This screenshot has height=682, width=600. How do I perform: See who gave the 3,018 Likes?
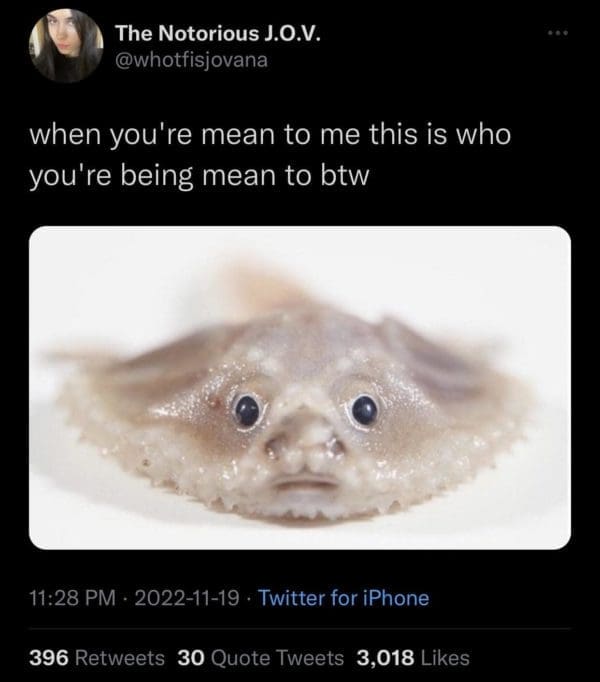(x=411, y=657)
